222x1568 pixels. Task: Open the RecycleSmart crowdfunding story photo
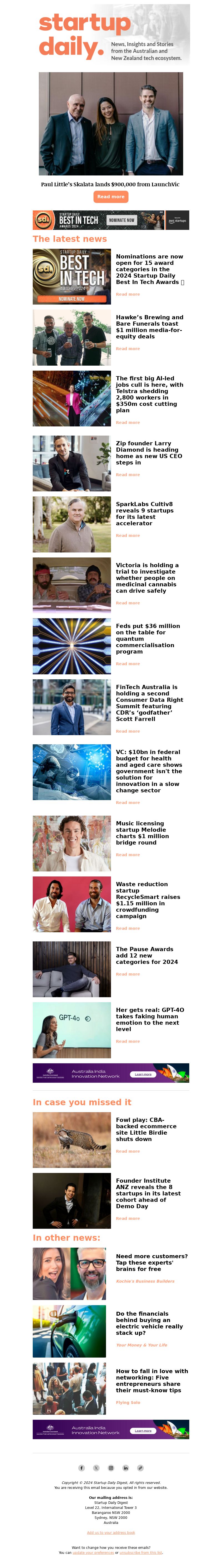point(72,904)
